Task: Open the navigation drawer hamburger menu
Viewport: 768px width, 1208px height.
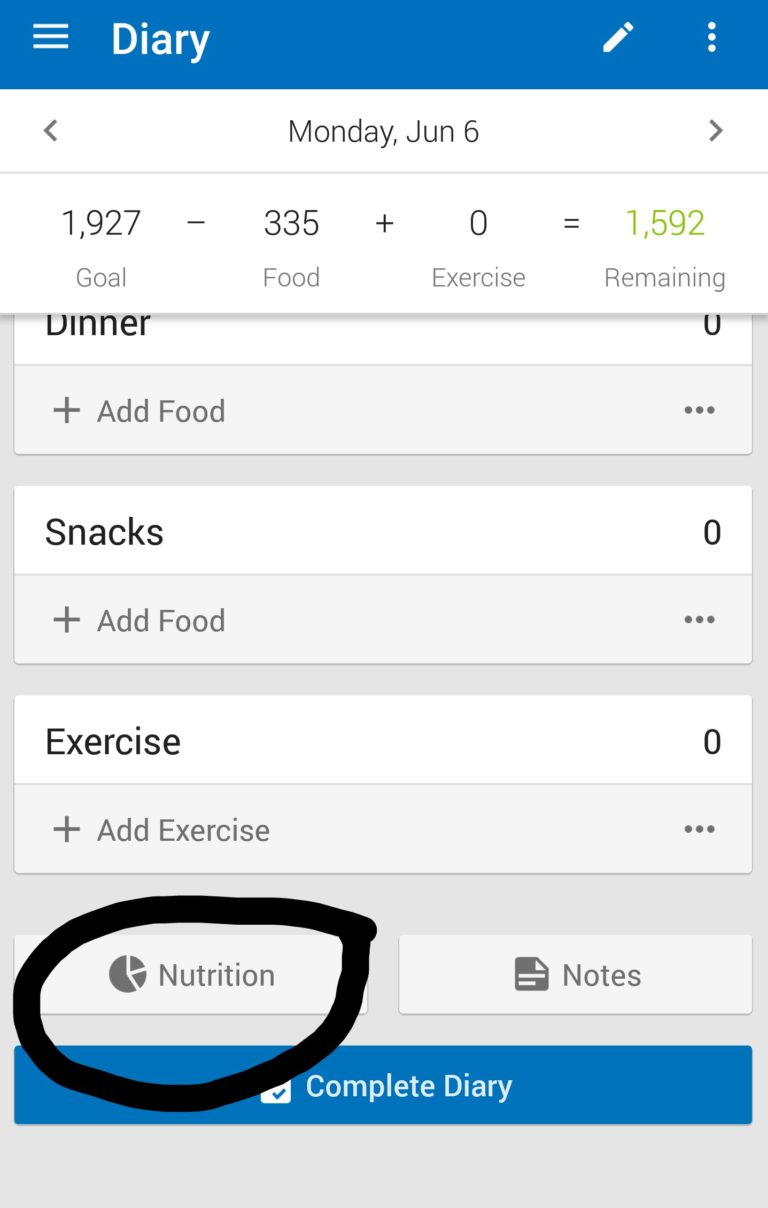Action: [49, 37]
